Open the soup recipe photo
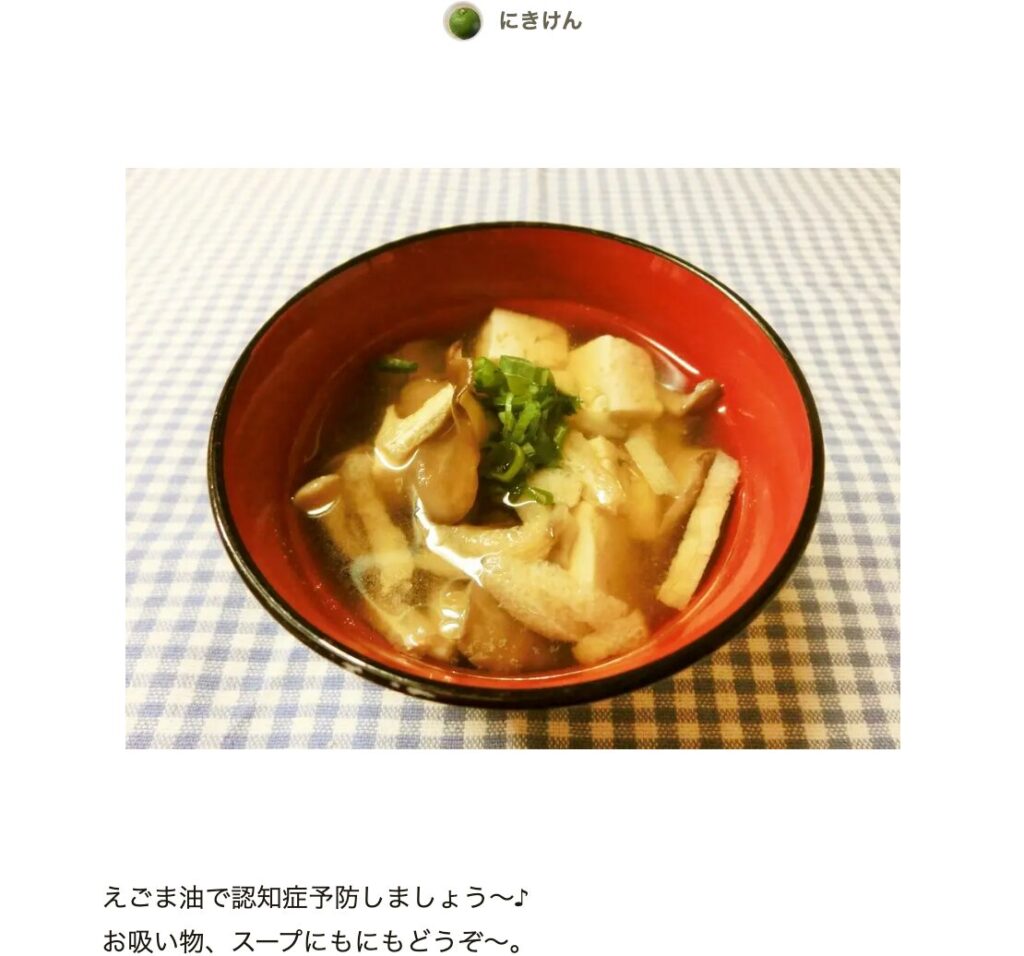The width and height of the screenshot is (1024, 956). click(x=512, y=458)
